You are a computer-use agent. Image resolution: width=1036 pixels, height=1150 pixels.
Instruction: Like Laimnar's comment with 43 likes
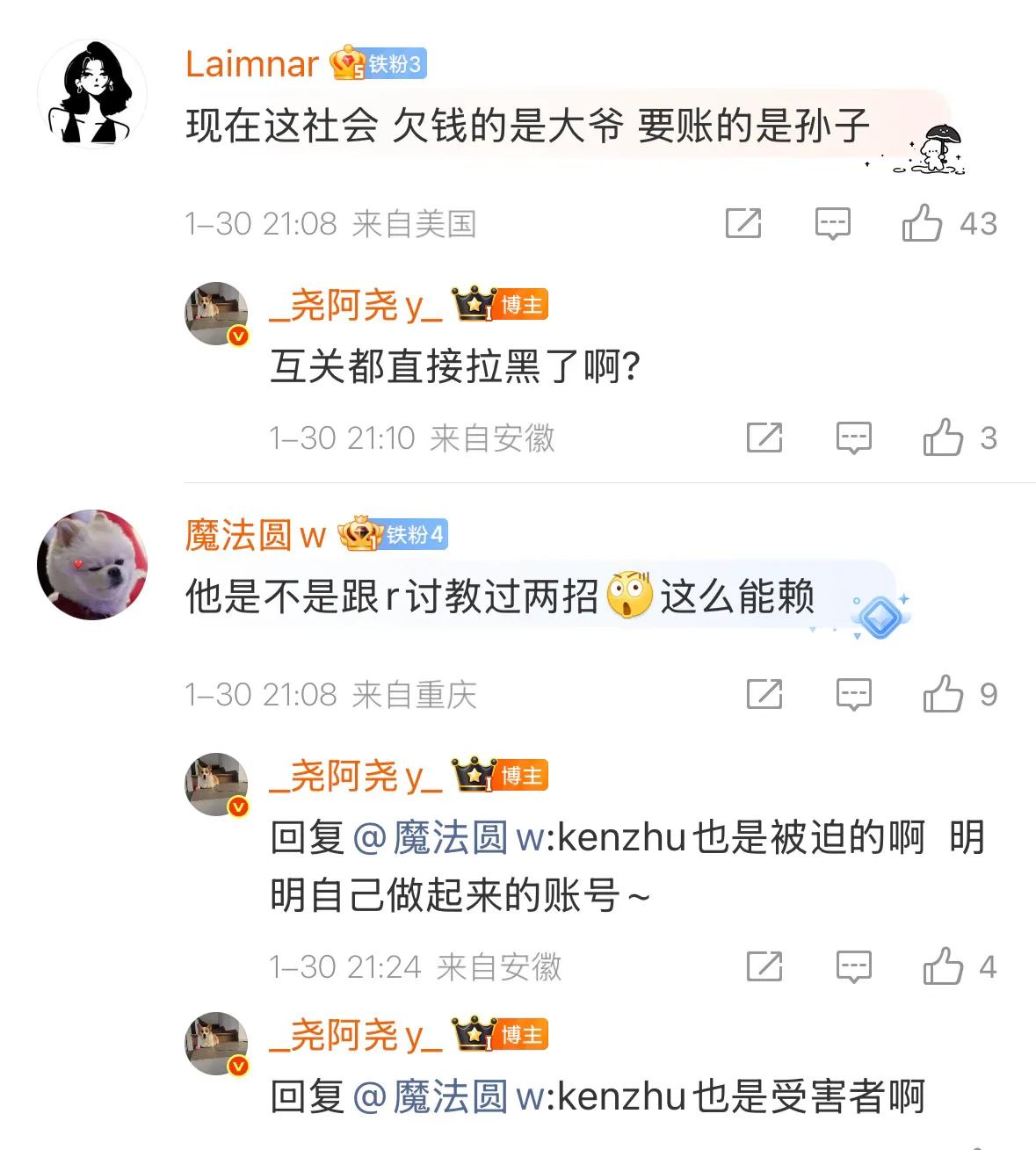[922, 223]
